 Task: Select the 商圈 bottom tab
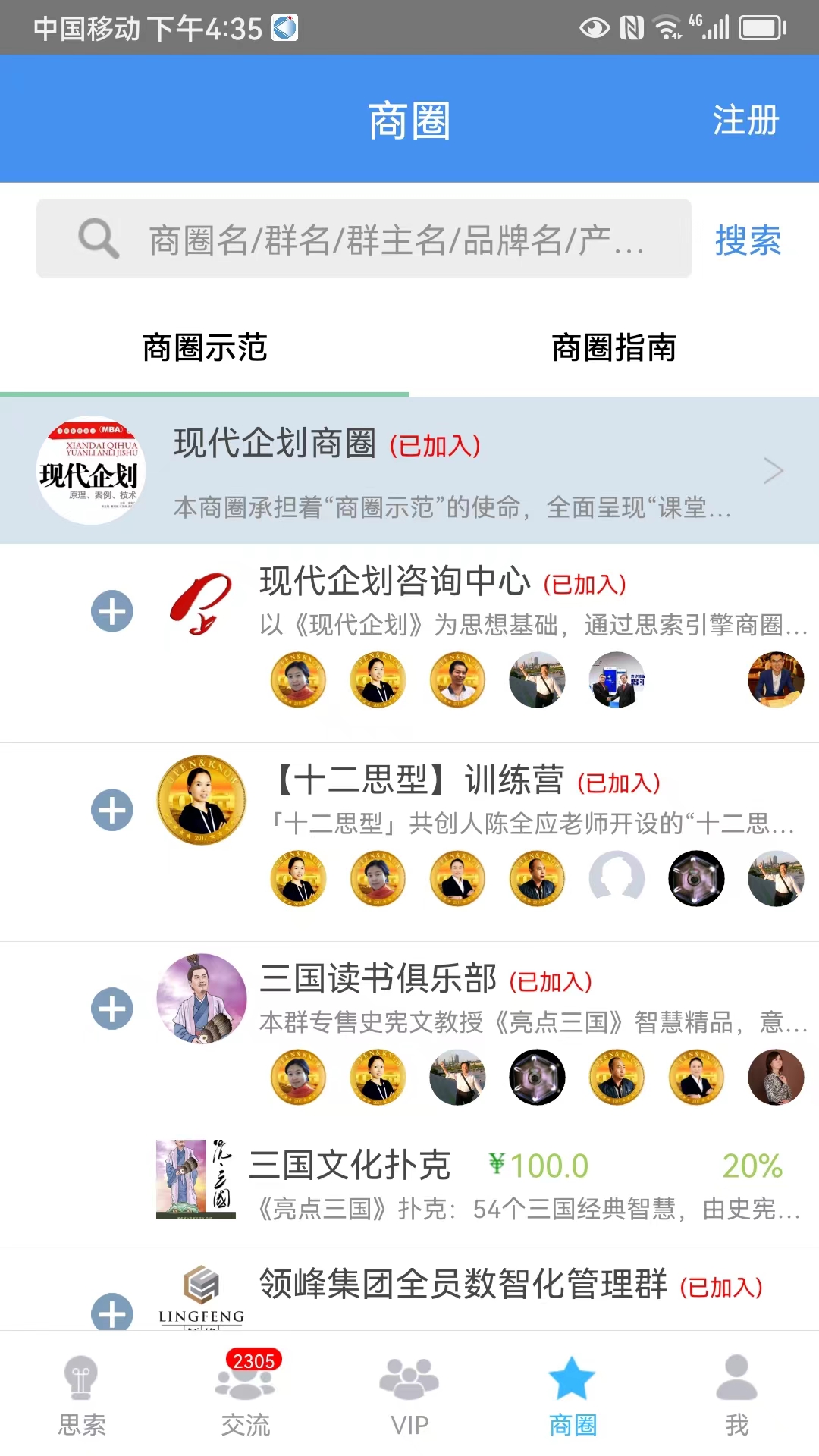pos(573,1395)
